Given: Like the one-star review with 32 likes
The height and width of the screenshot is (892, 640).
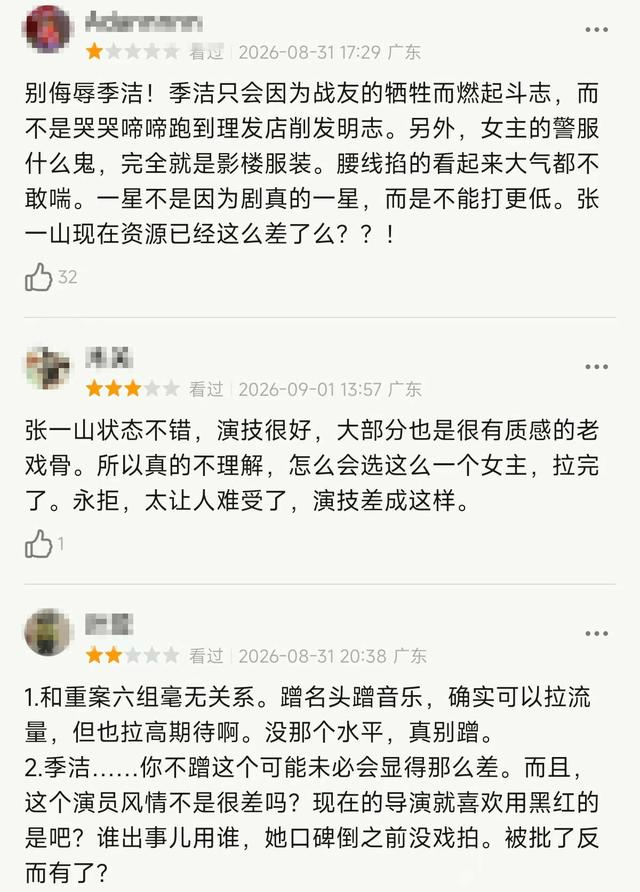Looking at the screenshot, I should 39,277.
